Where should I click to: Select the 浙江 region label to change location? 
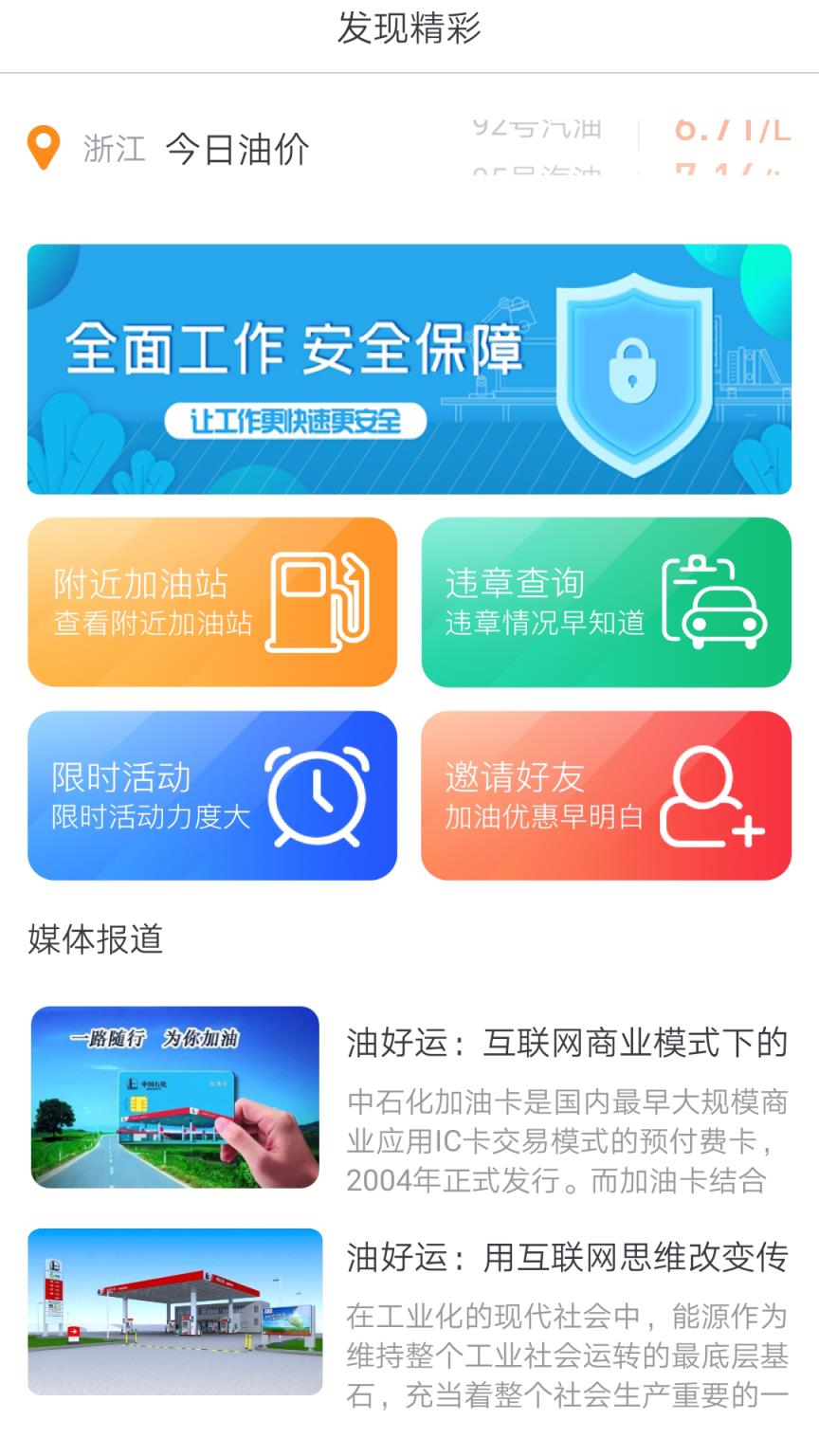pos(114,148)
